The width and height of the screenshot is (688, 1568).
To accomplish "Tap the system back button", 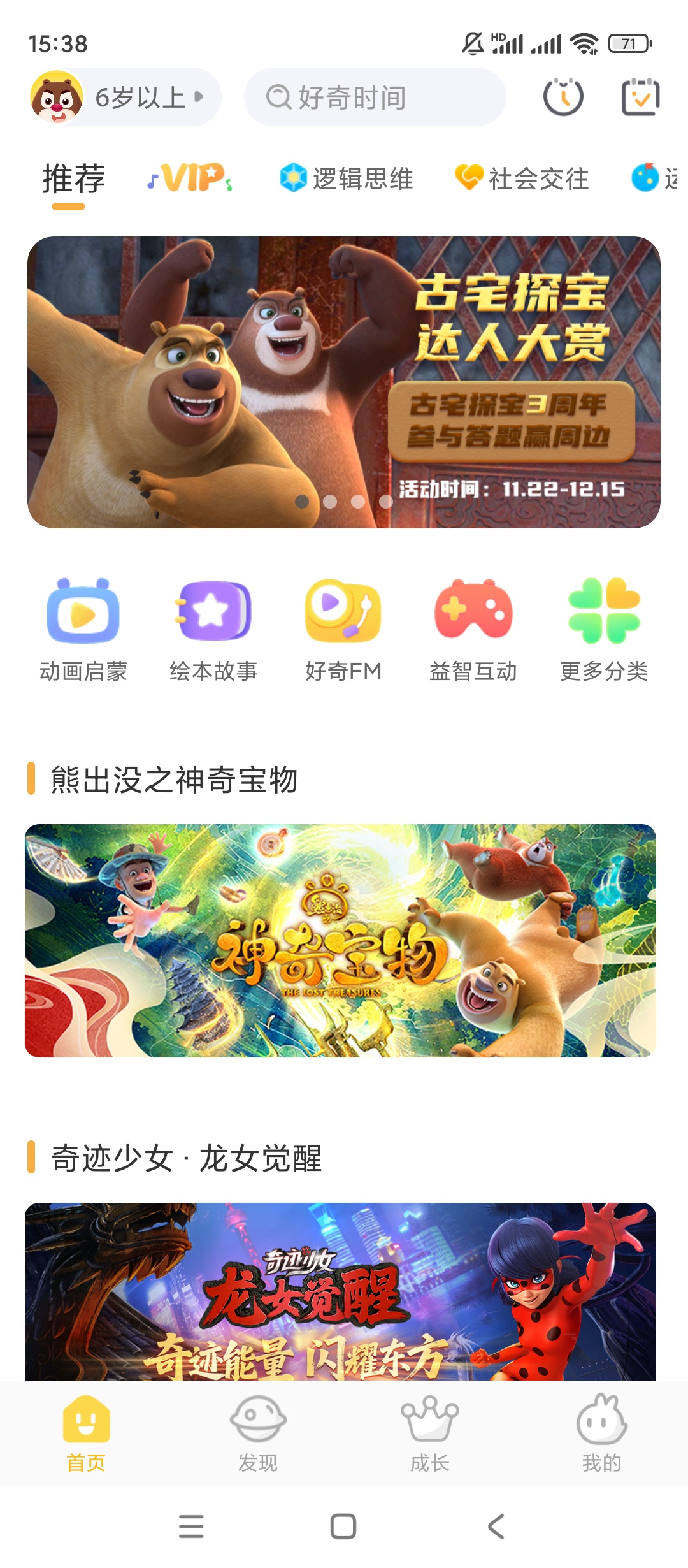I will pos(496,1527).
